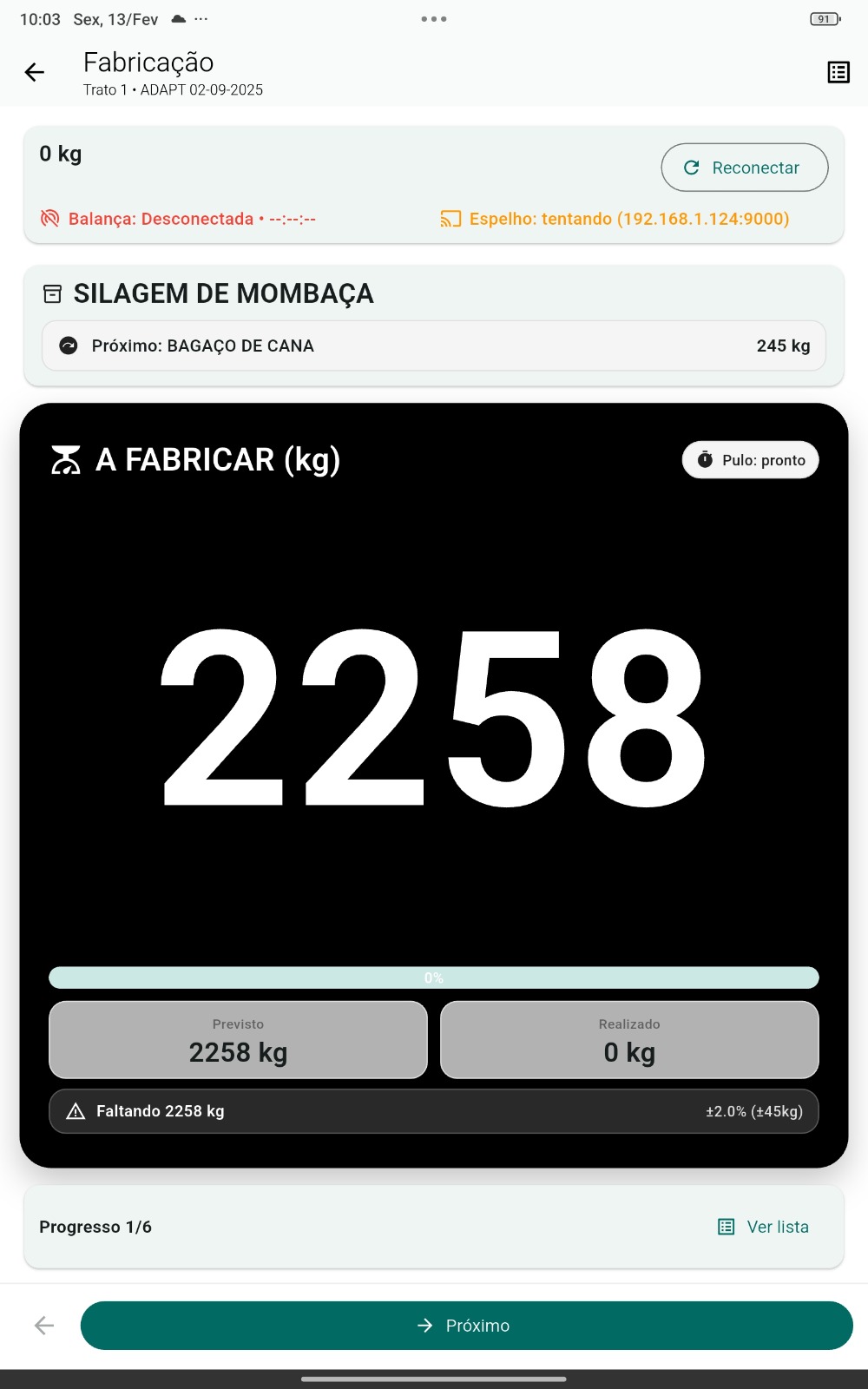868x1389 pixels.
Task: Tap the circular arrow beside Próximo: BAGAÇO DE CANA
Action: tap(69, 346)
